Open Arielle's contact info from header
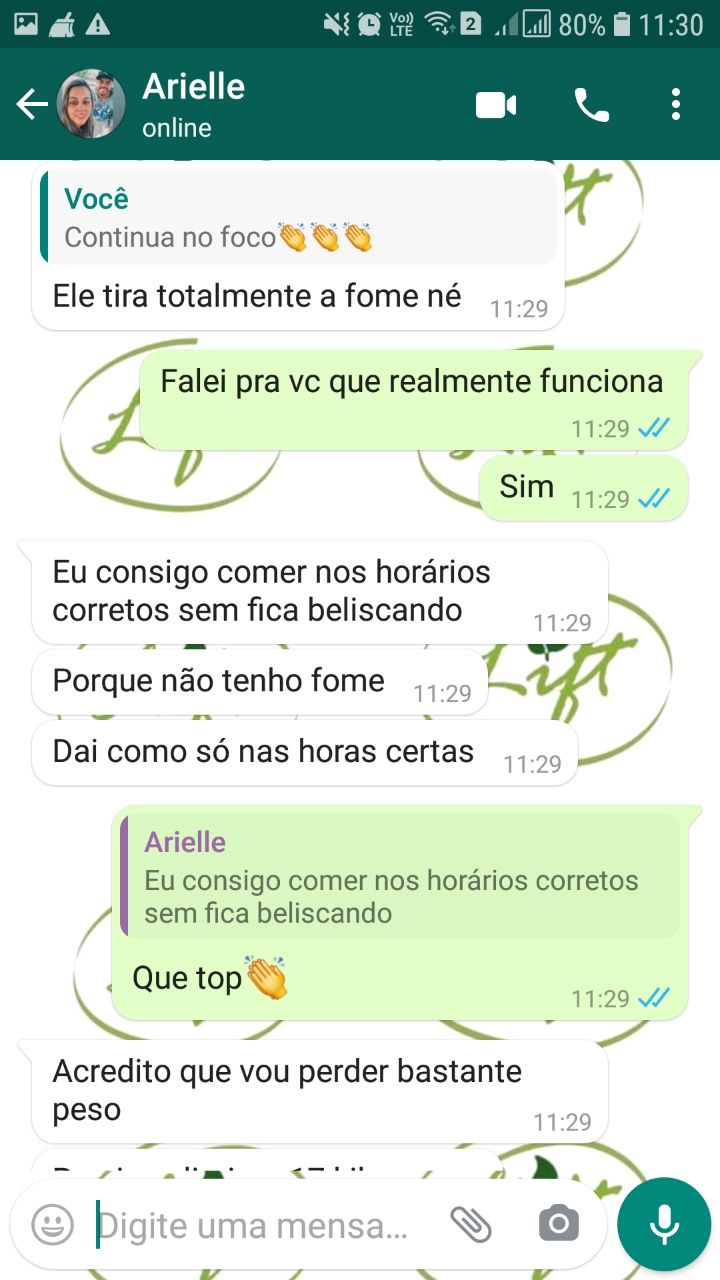720x1280 pixels. (194, 104)
